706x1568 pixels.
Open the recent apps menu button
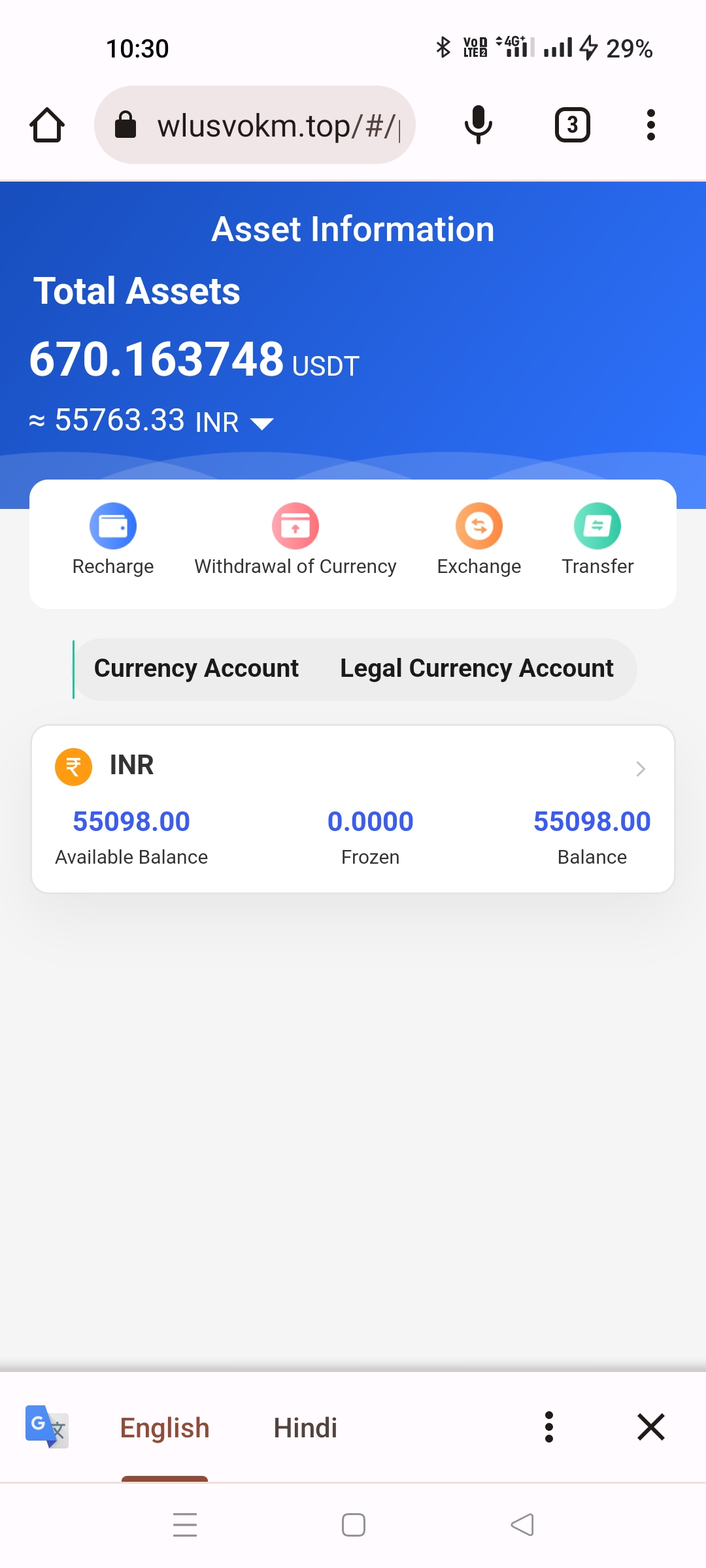click(185, 1525)
